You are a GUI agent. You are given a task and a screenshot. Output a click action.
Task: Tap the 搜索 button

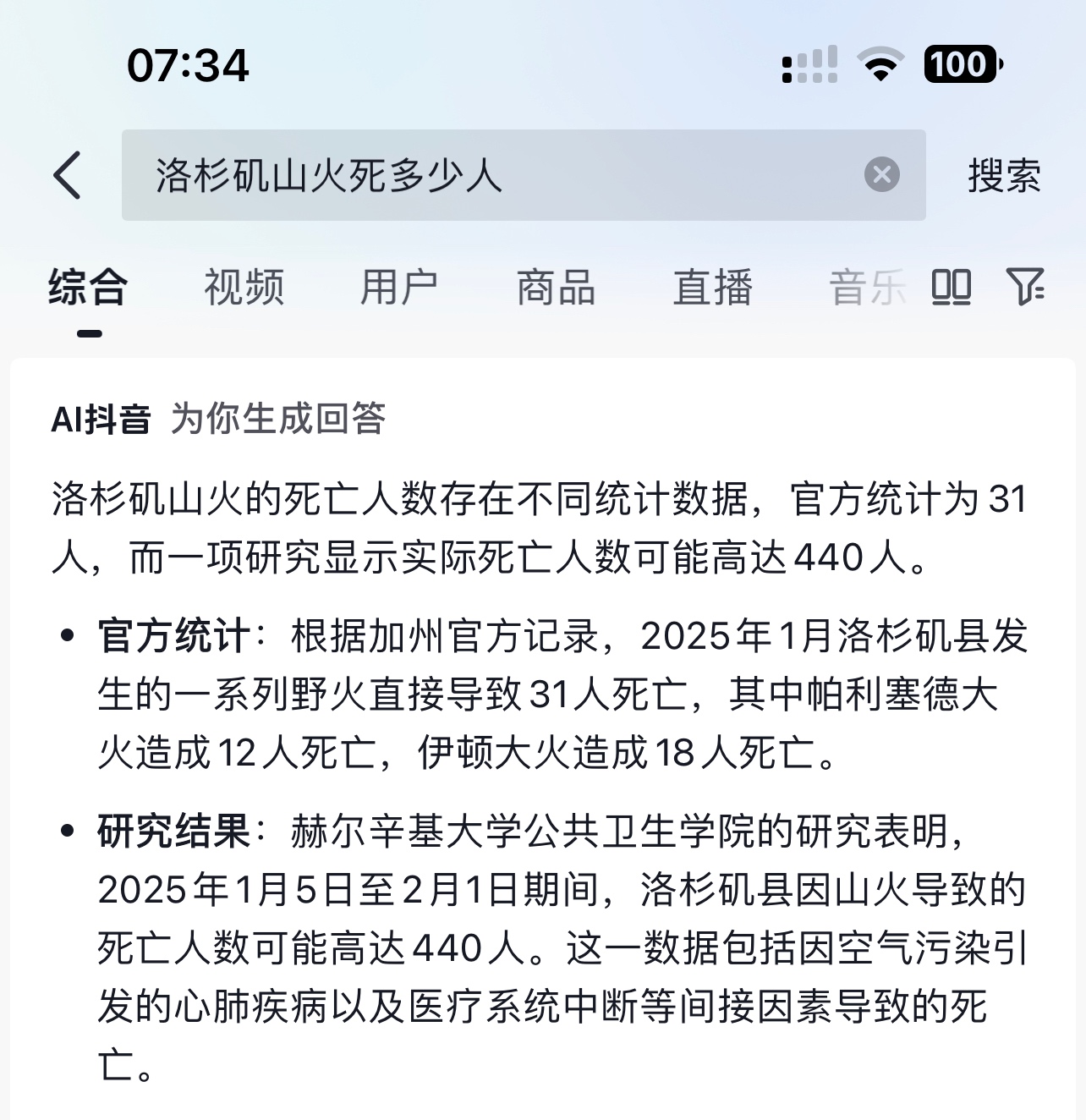coord(1004,176)
